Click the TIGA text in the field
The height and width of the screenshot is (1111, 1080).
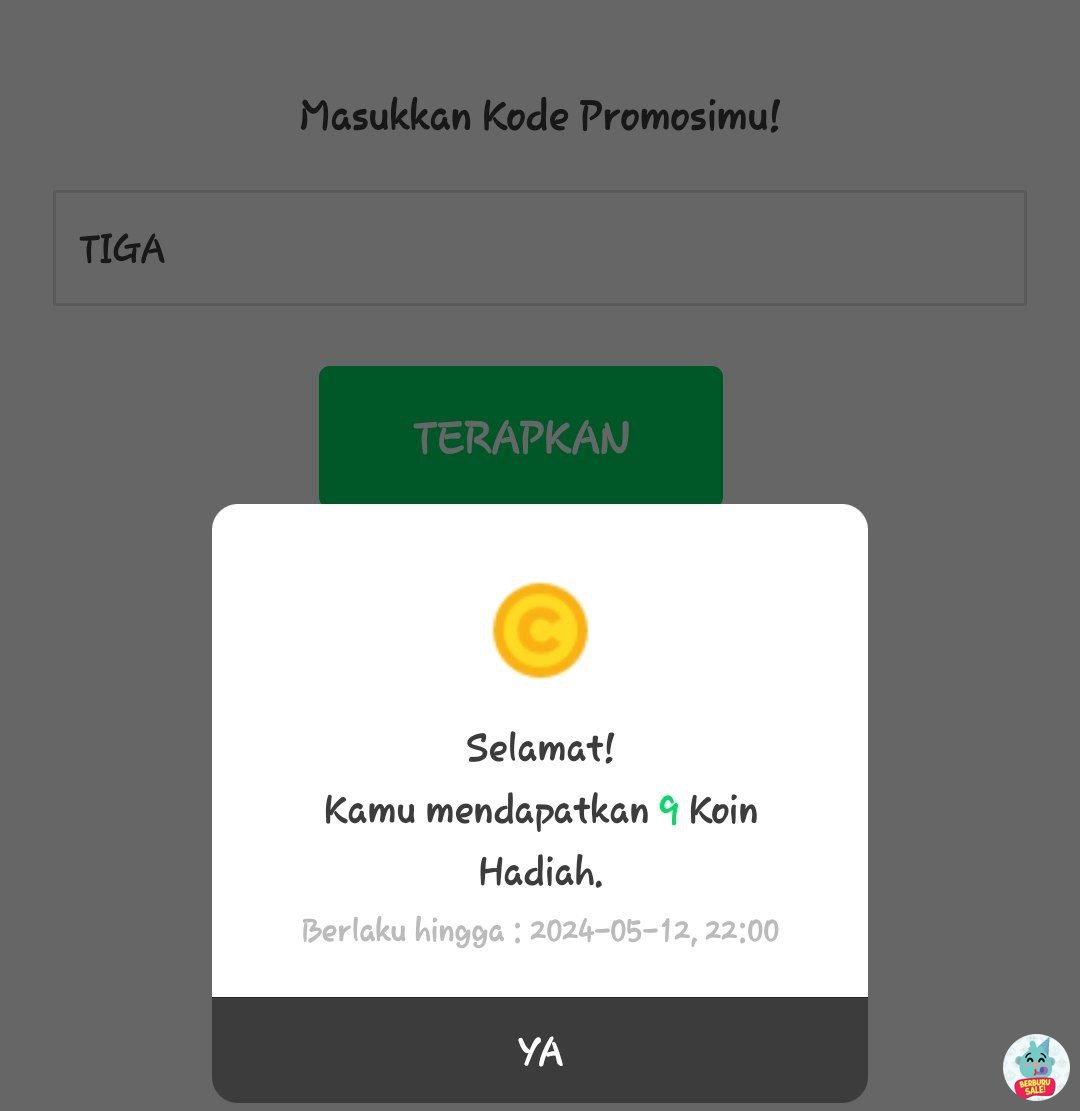point(120,250)
